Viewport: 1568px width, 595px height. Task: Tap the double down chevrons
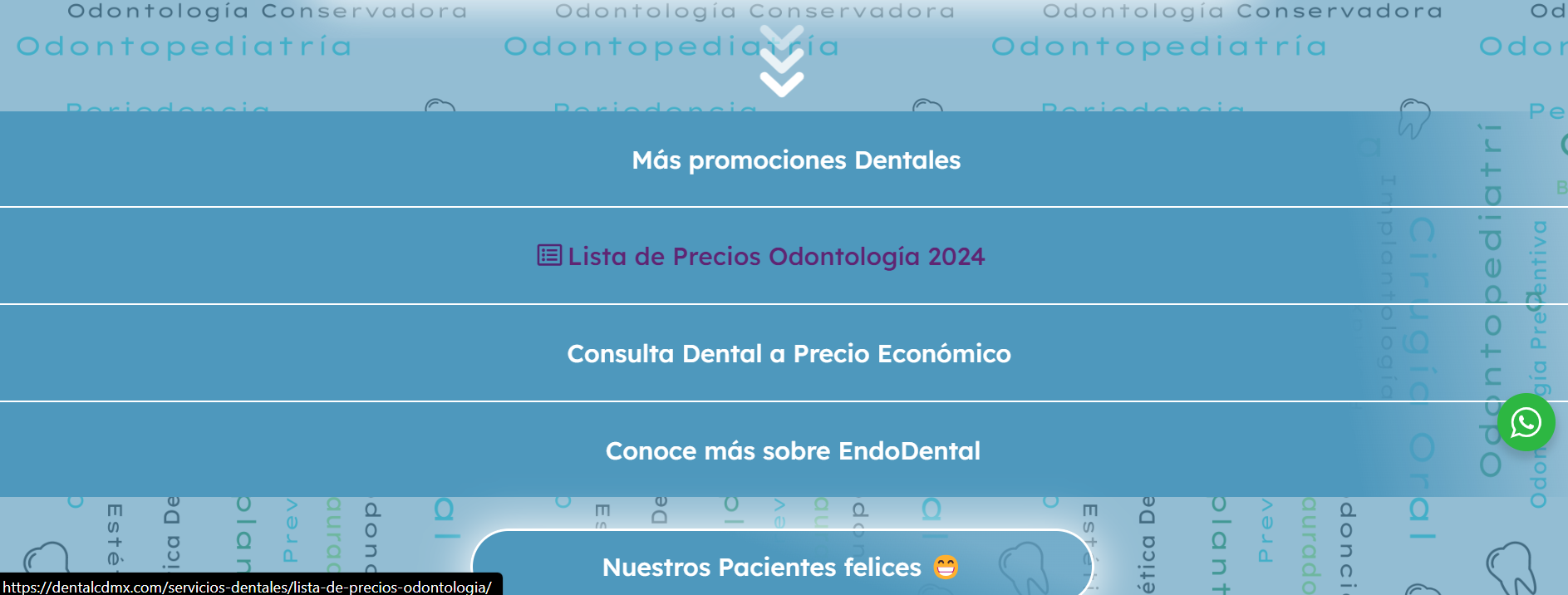781,61
